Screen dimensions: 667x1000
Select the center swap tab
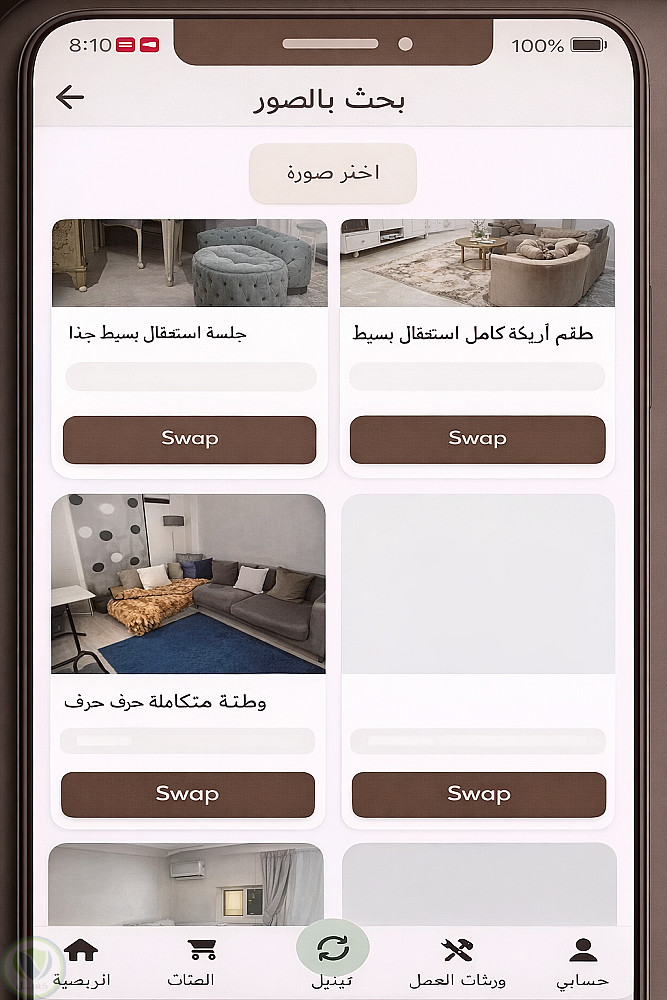(x=332, y=952)
